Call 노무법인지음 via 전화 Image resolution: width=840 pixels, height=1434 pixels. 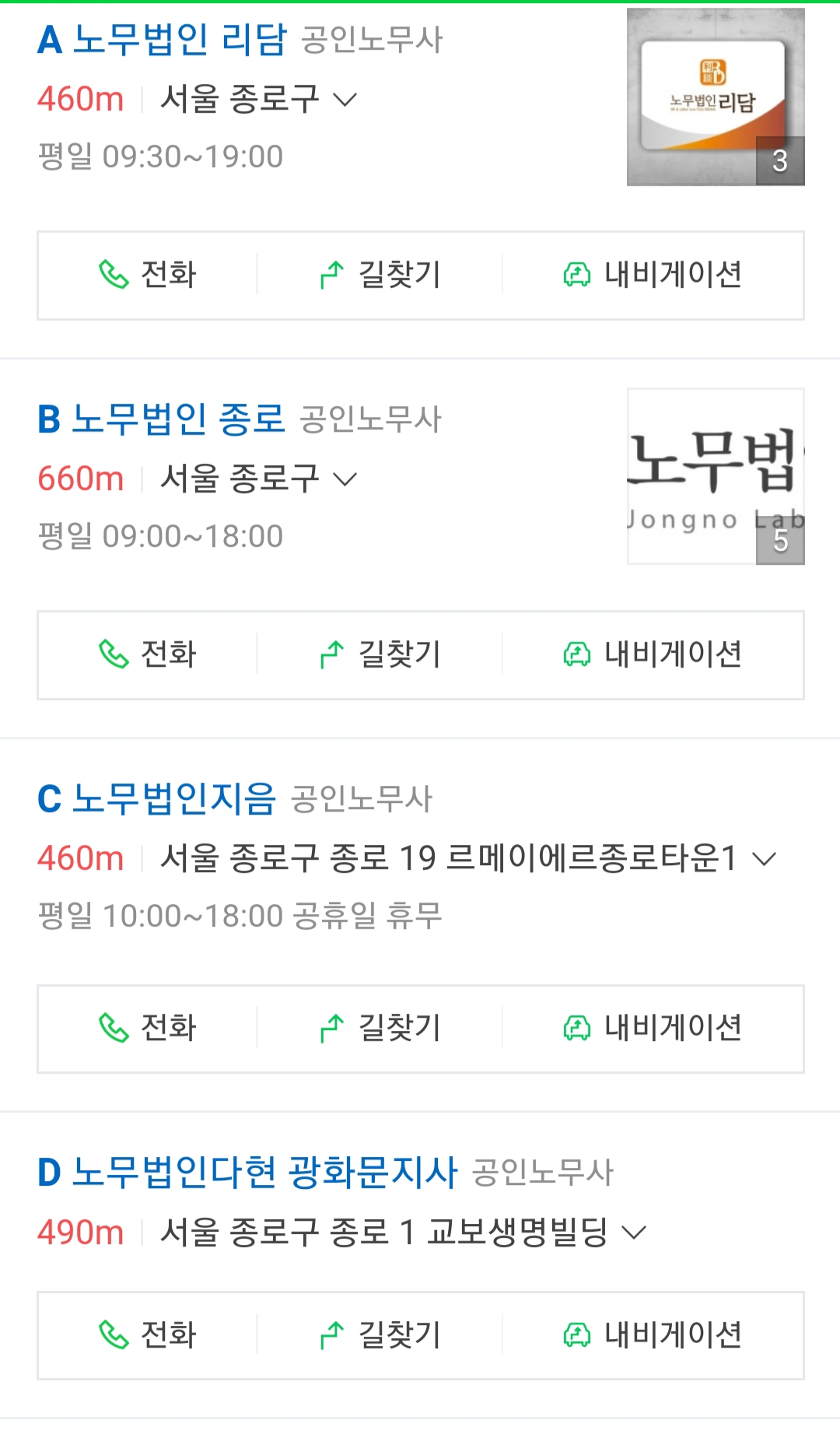point(148,1028)
